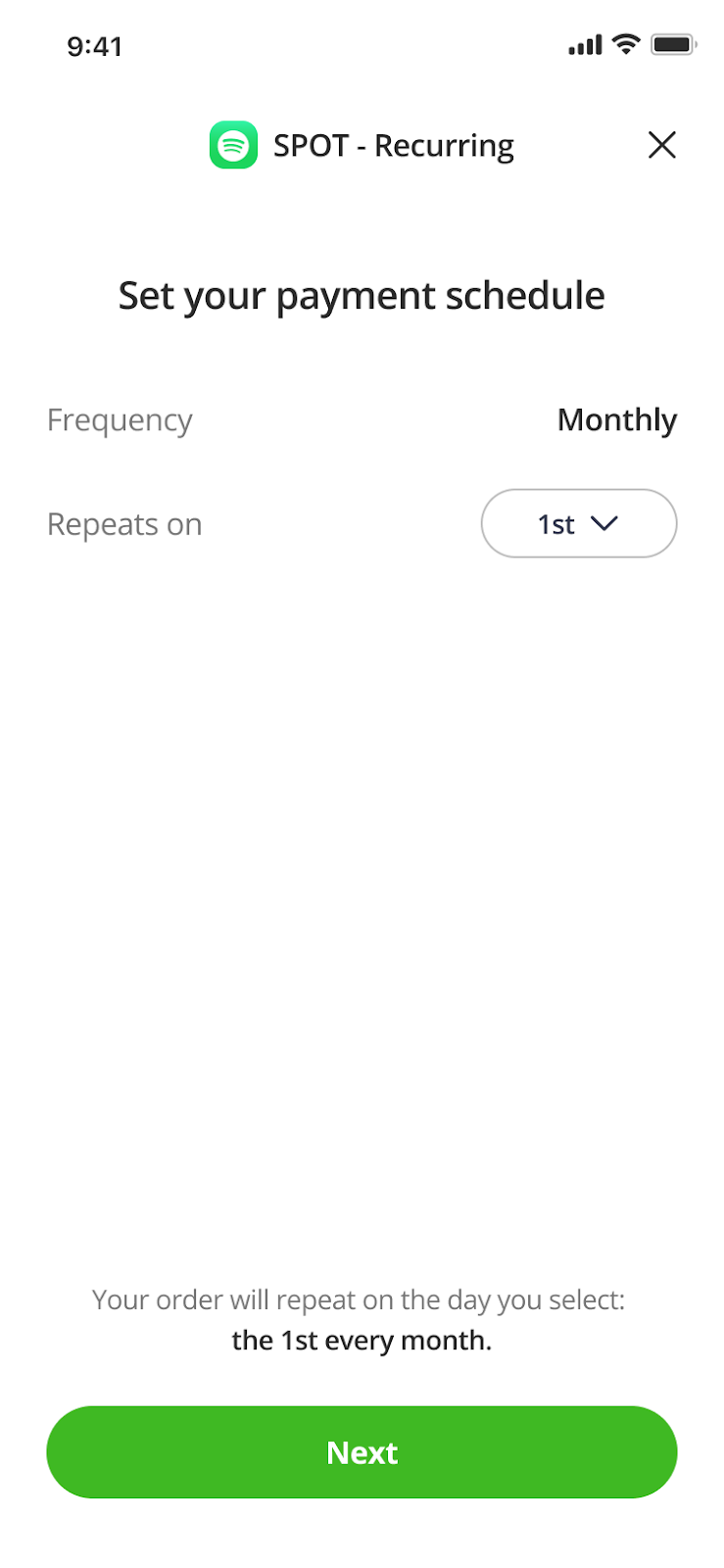This screenshot has width=724, height=1568.
Task: Toggle the payment schedule repeat day
Action: click(x=578, y=523)
